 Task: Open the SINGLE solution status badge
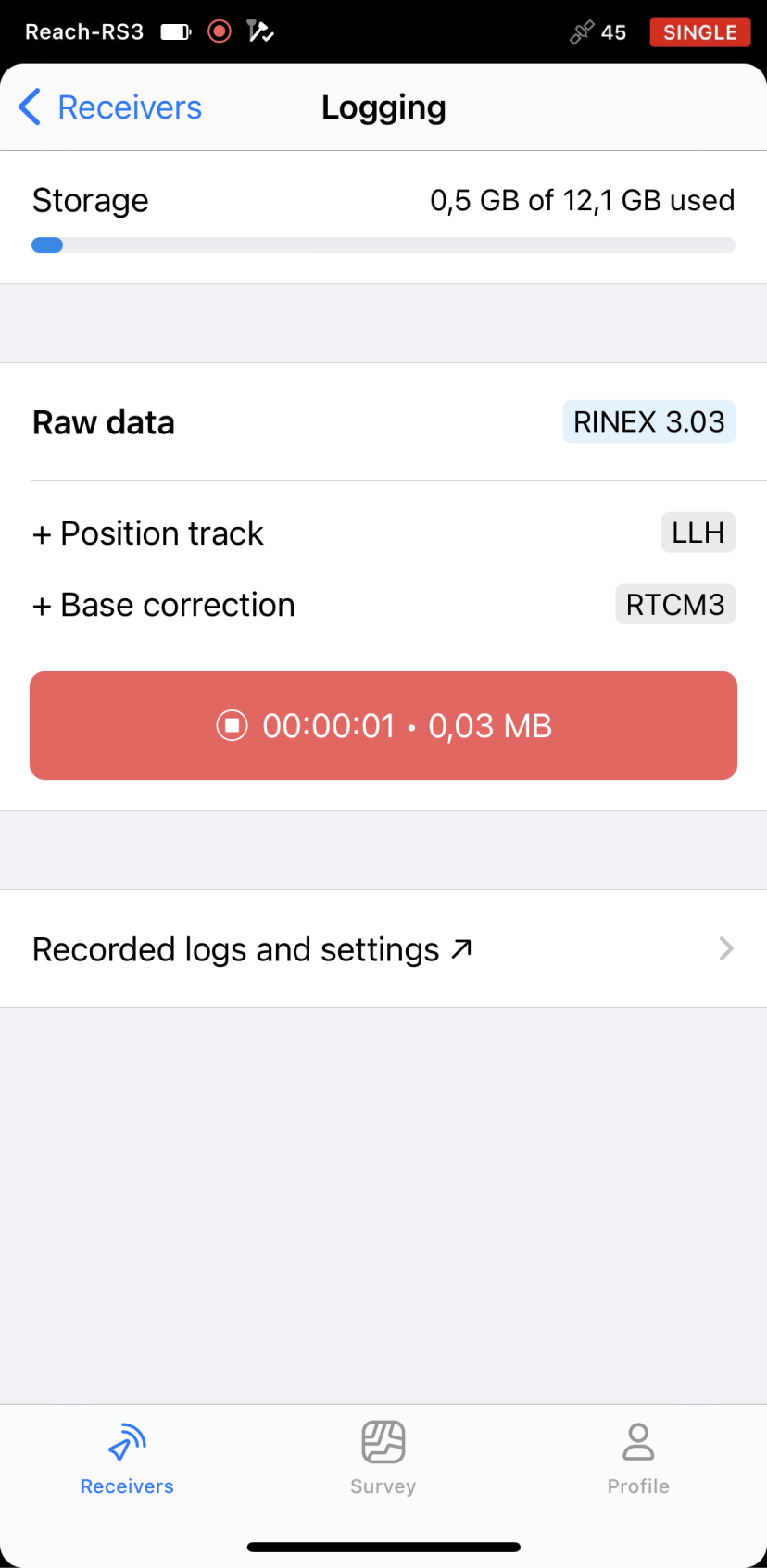(x=699, y=32)
